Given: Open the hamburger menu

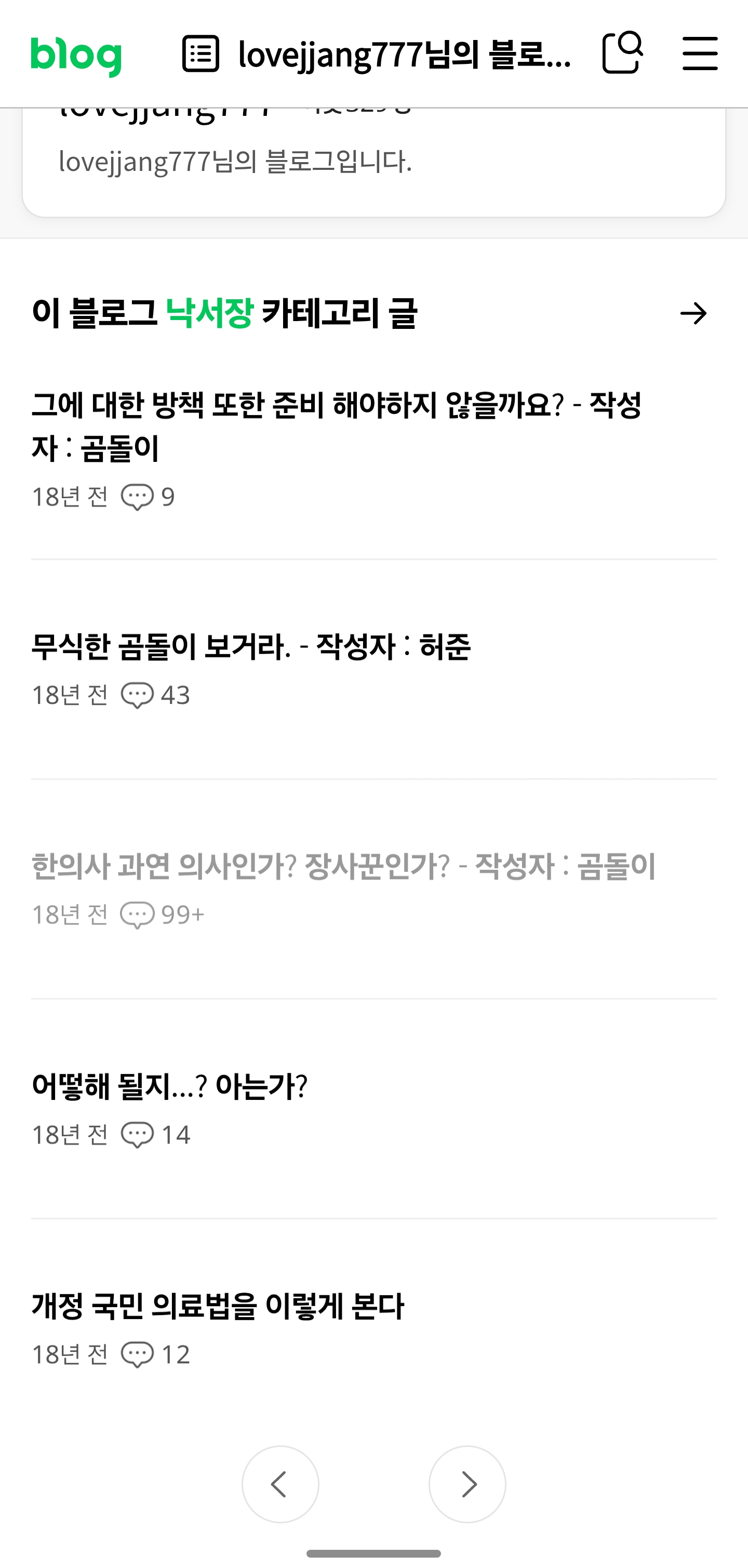Looking at the screenshot, I should pos(700,54).
